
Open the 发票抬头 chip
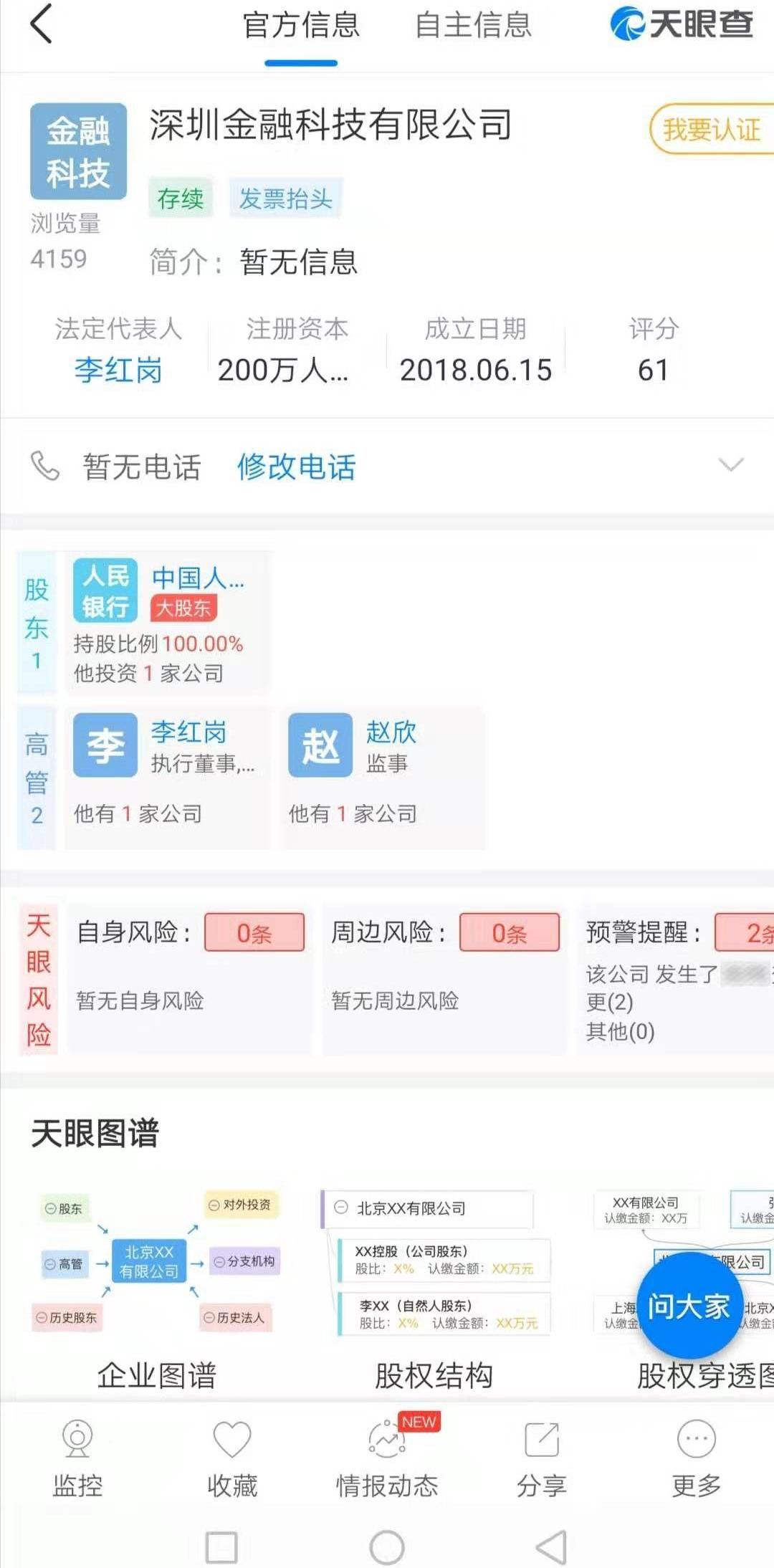[286, 199]
